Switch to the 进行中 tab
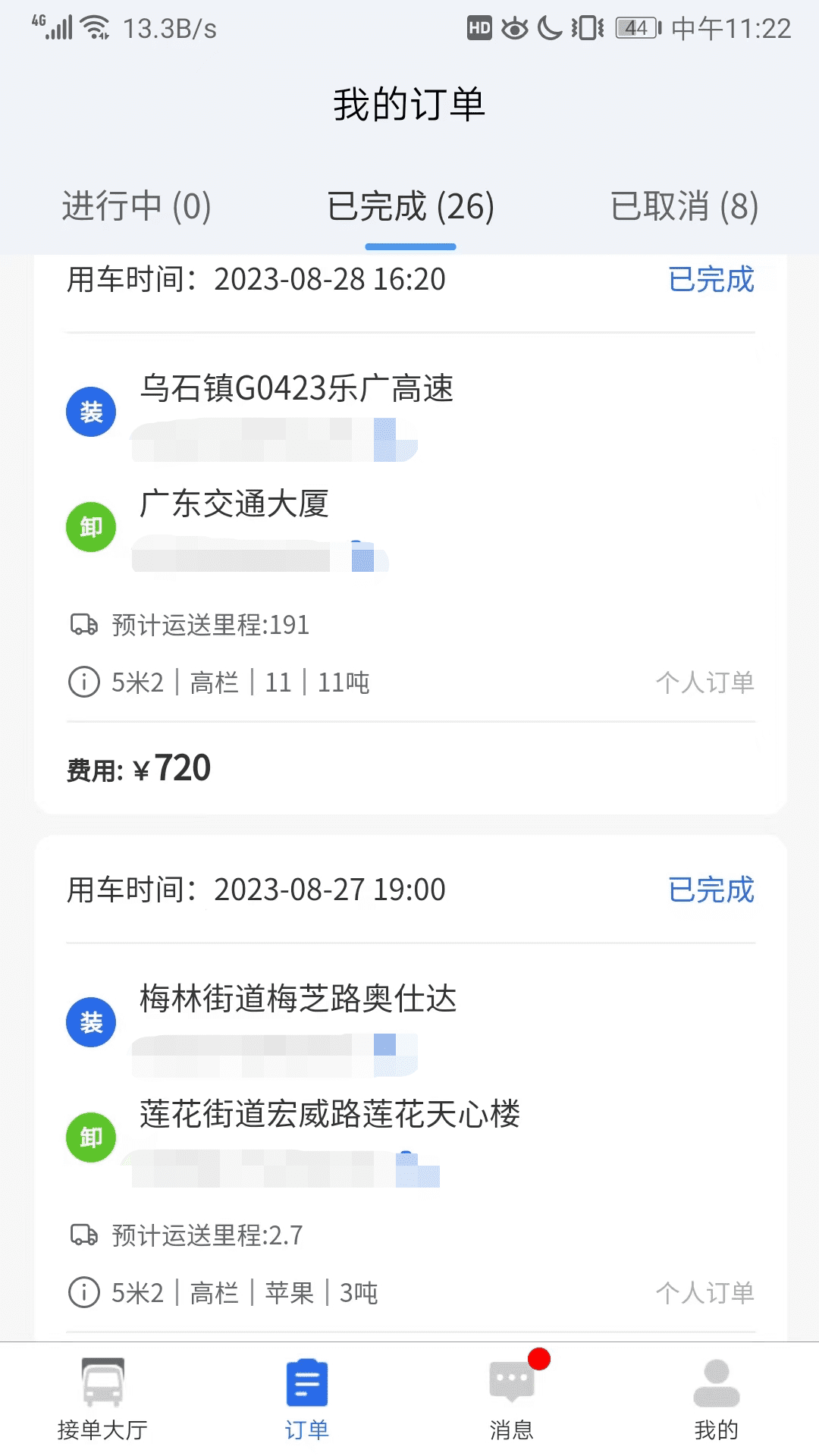This screenshot has width=819, height=1456. point(136,206)
